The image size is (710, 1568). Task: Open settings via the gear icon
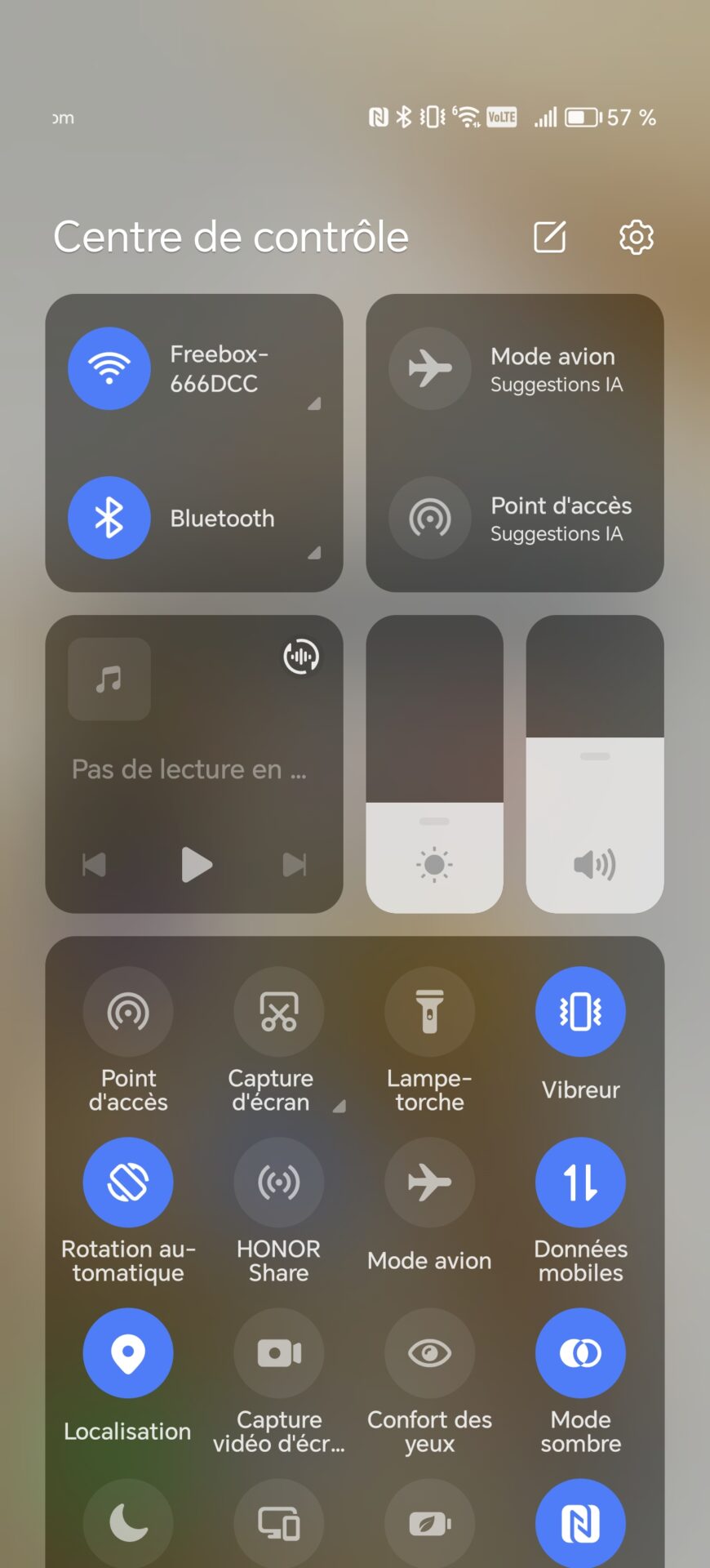click(x=636, y=237)
